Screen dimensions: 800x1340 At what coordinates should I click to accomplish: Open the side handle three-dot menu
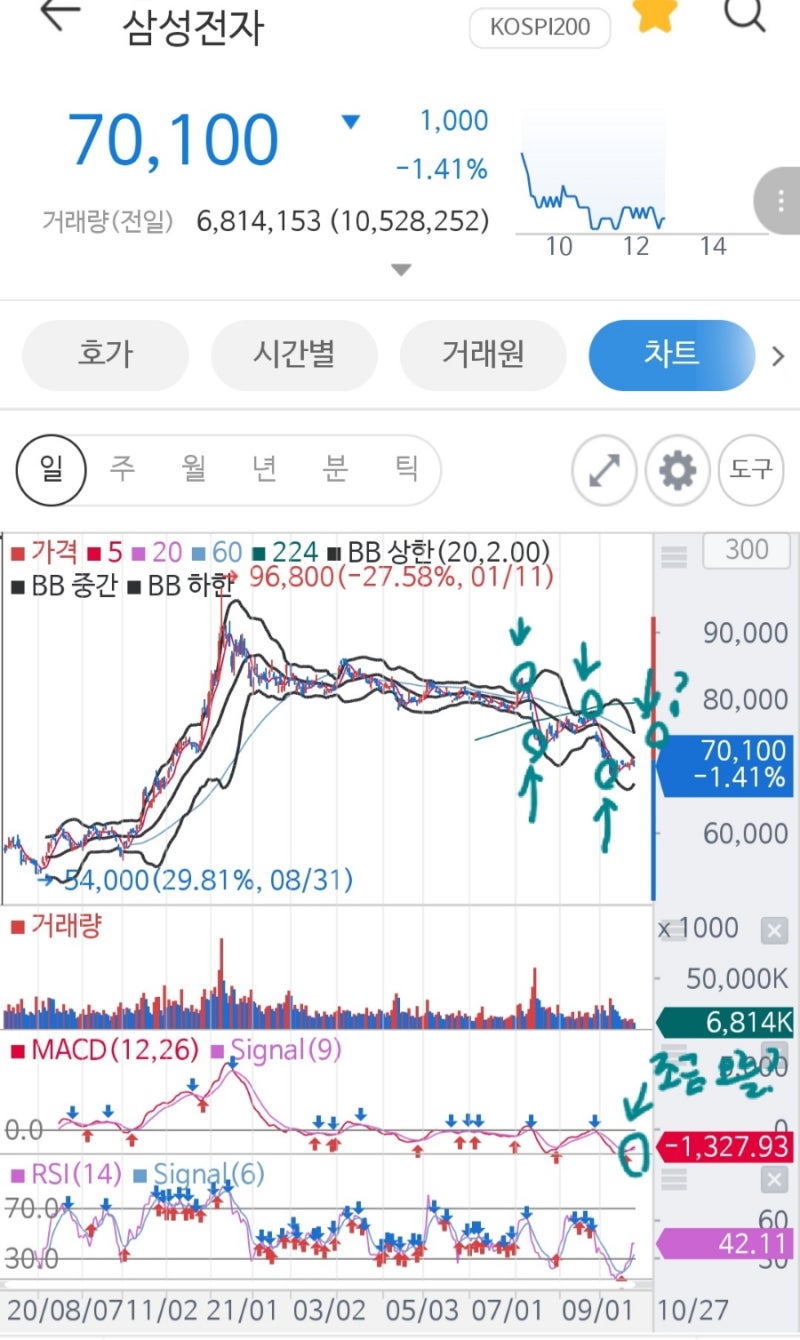click(x=780, y=201)
